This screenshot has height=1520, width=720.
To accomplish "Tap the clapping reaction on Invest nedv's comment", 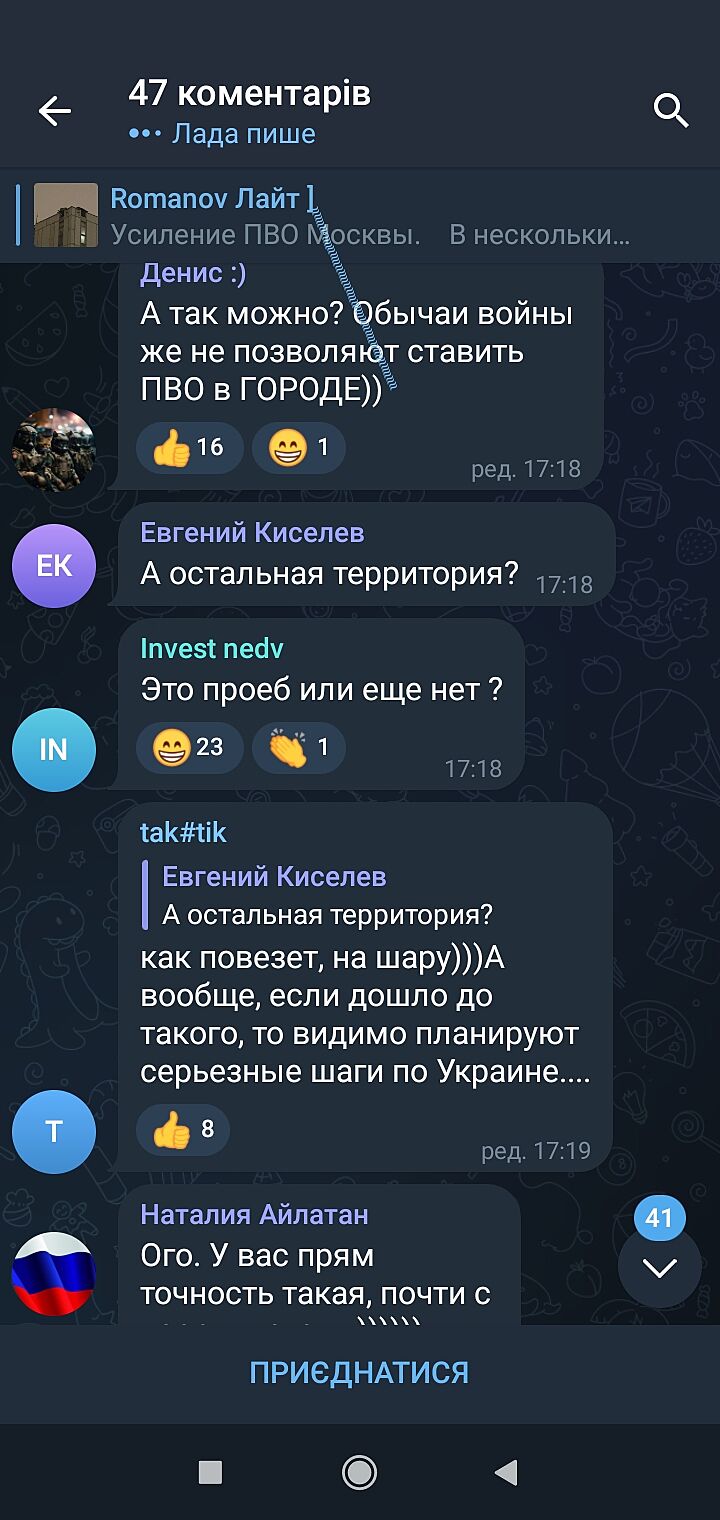I will click(x=298, y=747).
